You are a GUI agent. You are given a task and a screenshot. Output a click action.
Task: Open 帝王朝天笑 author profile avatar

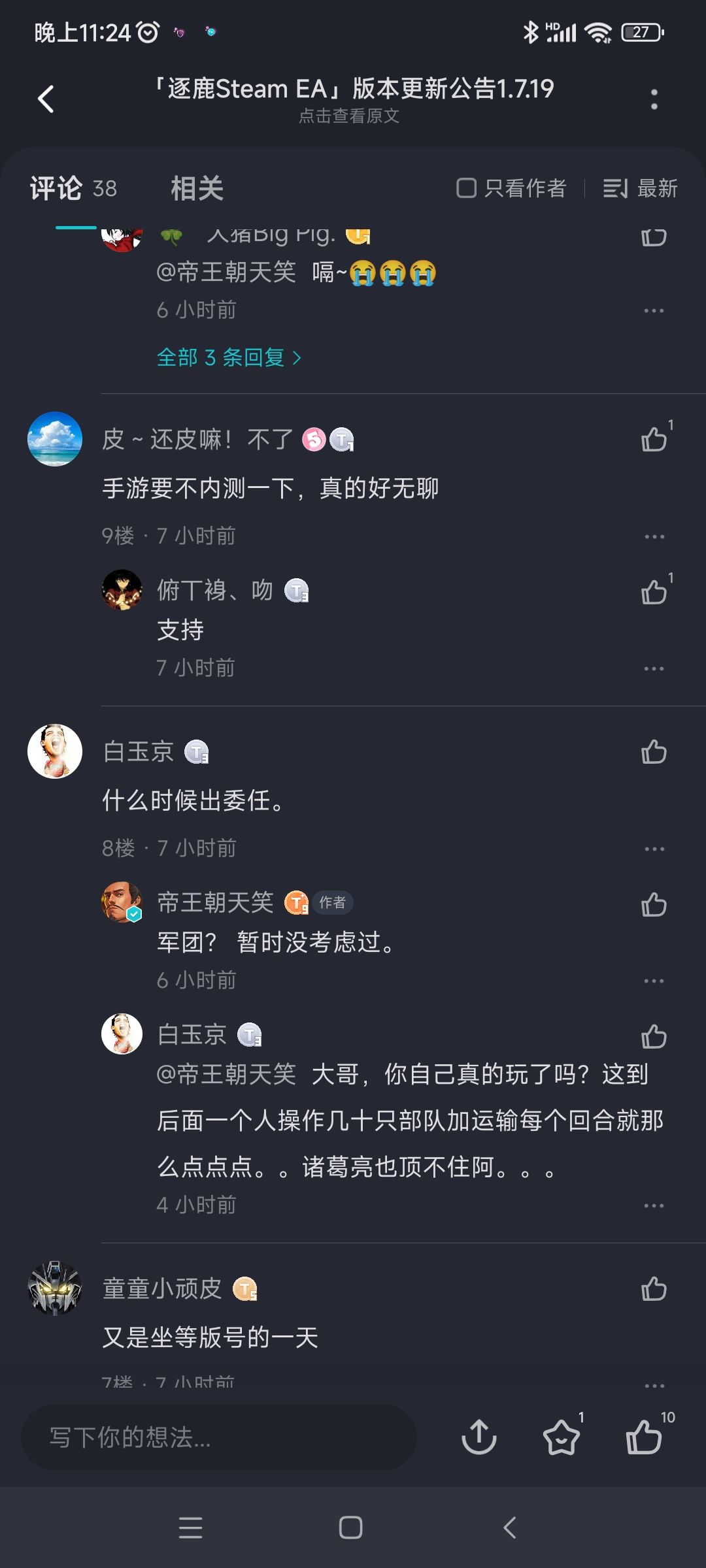(x=122, y=902)
